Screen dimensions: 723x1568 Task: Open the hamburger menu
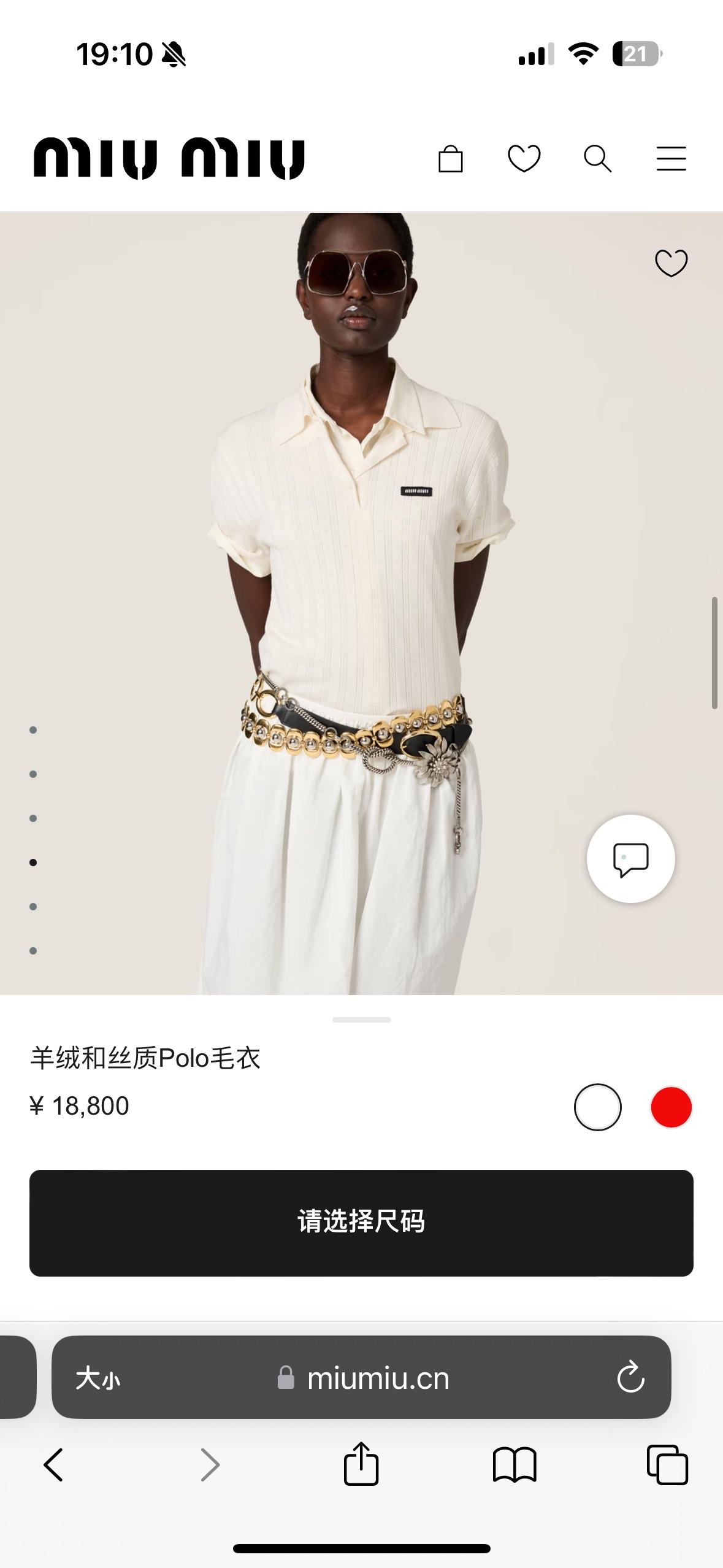point(671,159)
